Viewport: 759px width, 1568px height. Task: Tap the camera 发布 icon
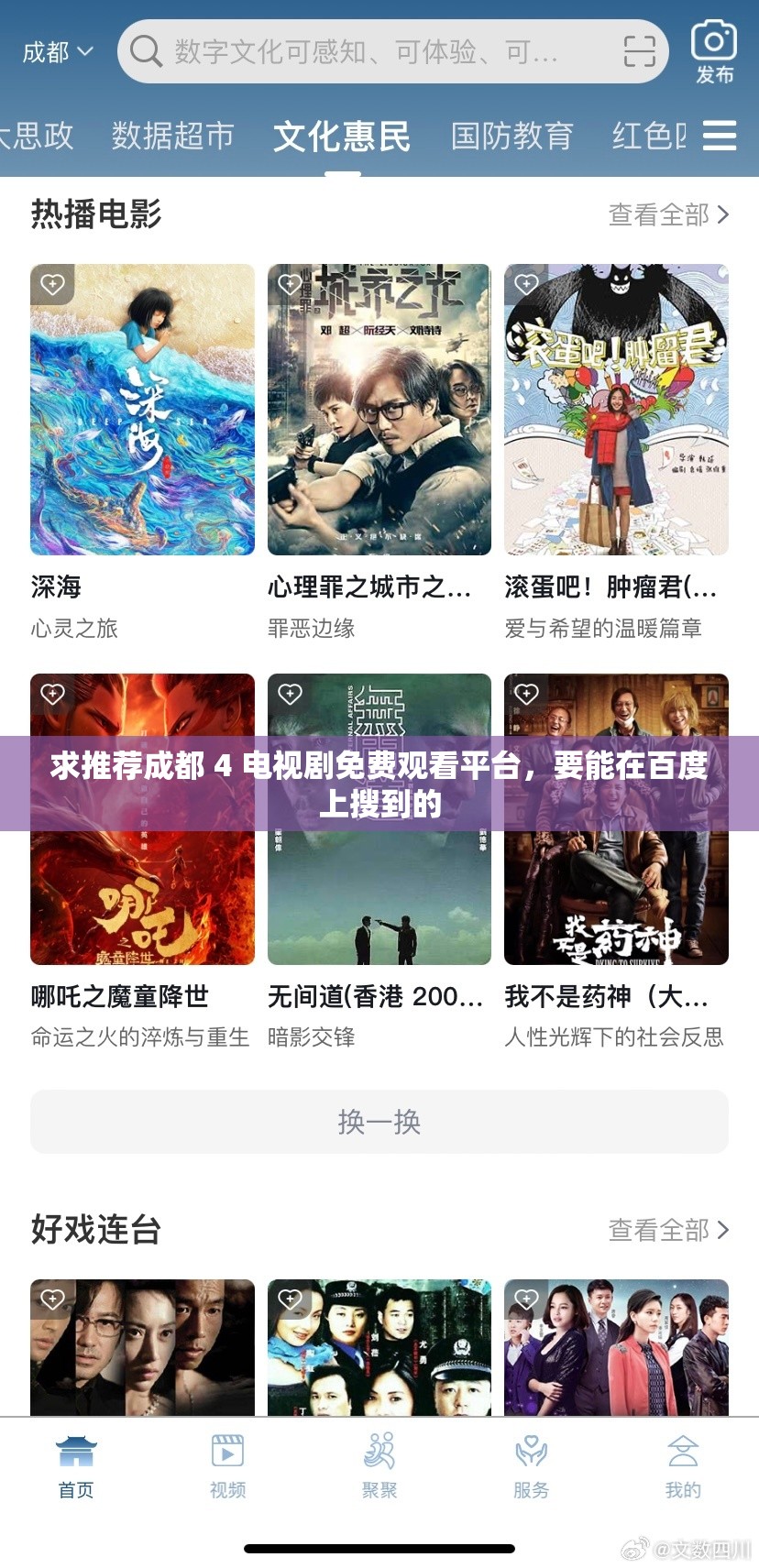coord(714,41)
